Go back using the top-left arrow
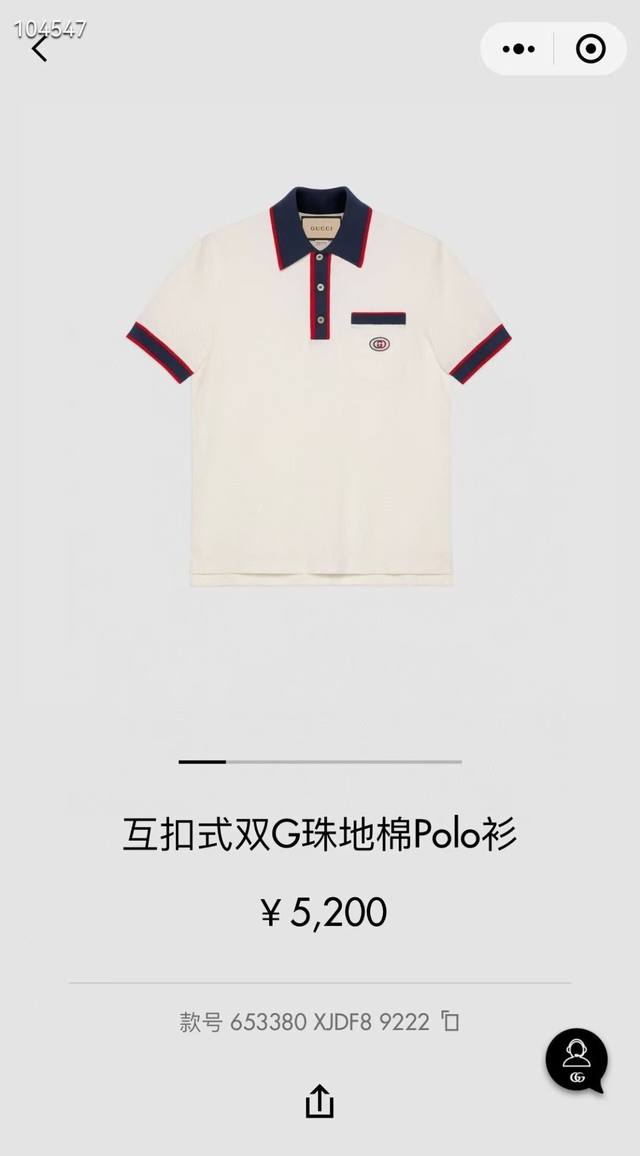The image size is (640, 1156). coord(39,48)
